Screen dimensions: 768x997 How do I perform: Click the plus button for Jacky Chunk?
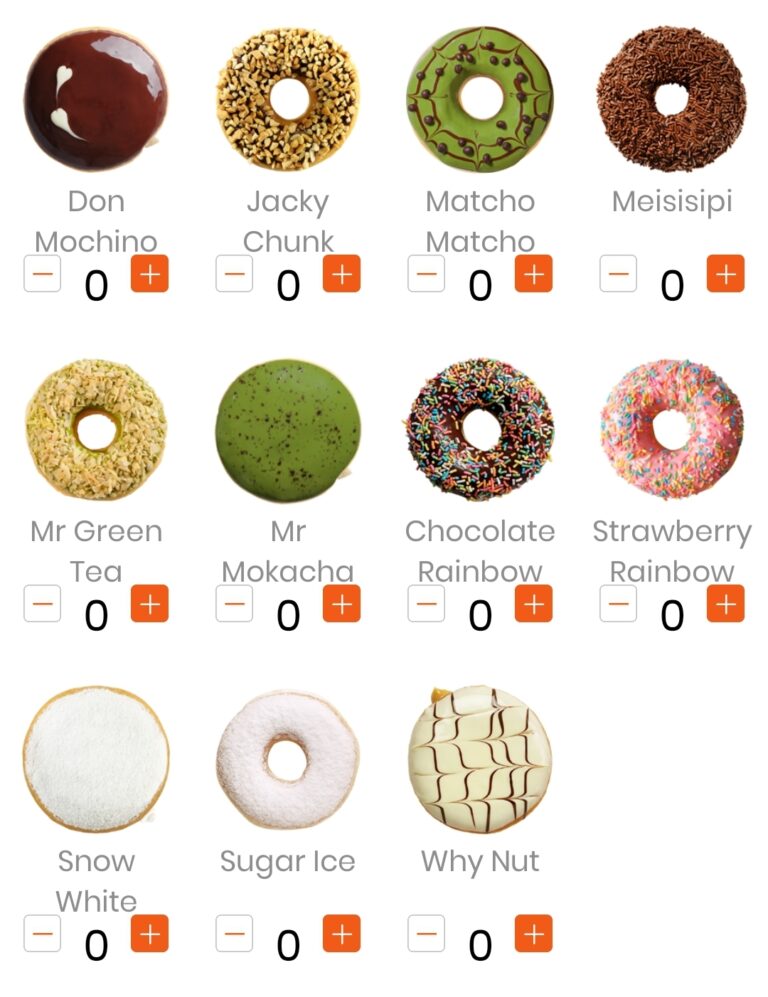342,272
